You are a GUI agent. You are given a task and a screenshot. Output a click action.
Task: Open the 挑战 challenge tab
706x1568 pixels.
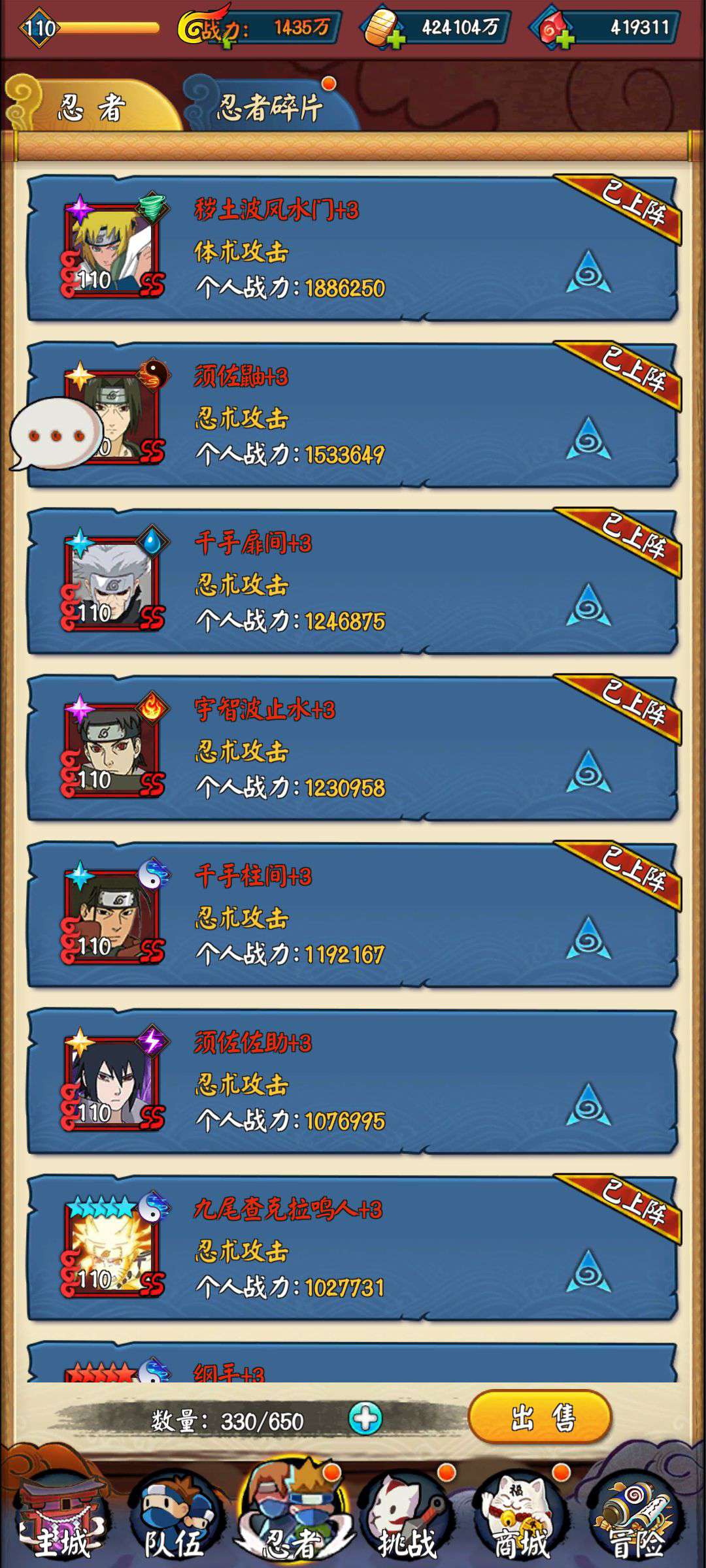[407, 1517]
